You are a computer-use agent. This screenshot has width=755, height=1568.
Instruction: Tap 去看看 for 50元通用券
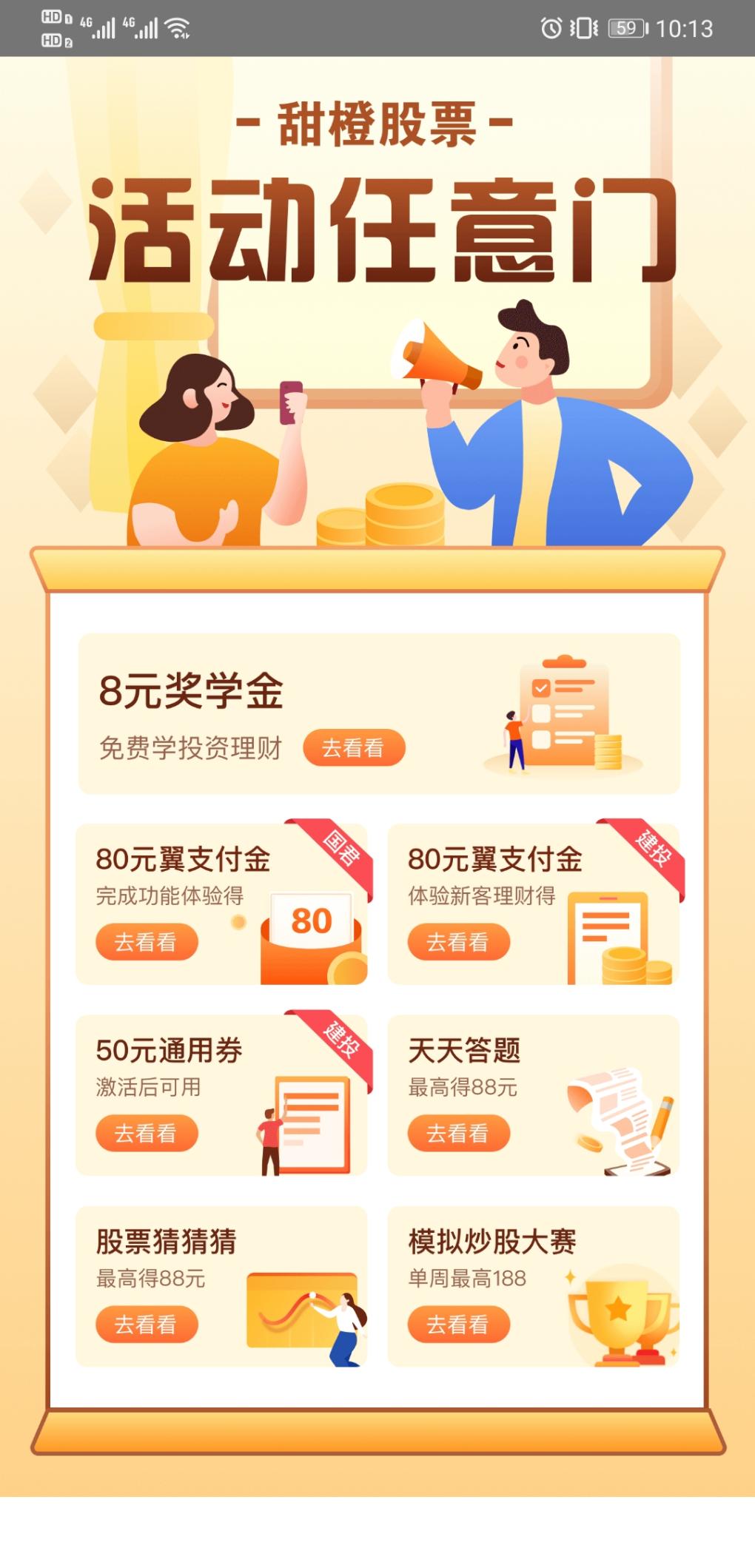pyautogui.click(x=147, y=1132)
